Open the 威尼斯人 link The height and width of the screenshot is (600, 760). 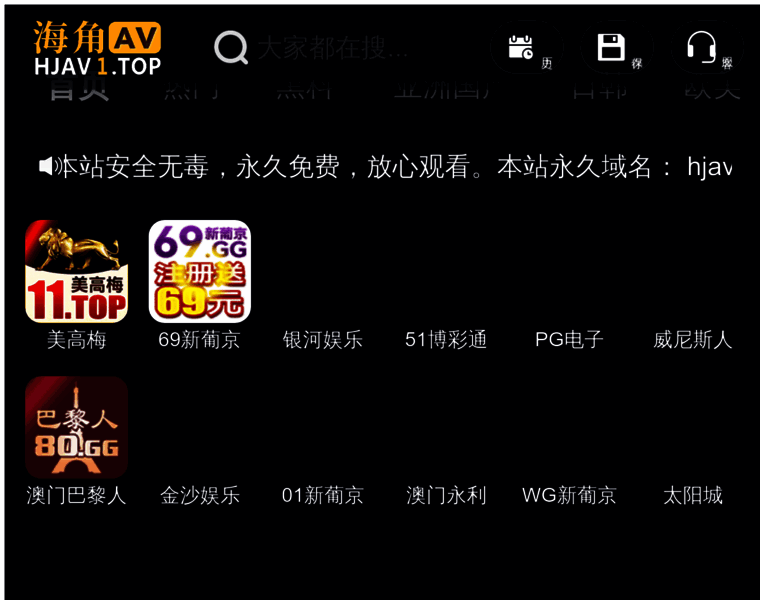pos(692,340)
